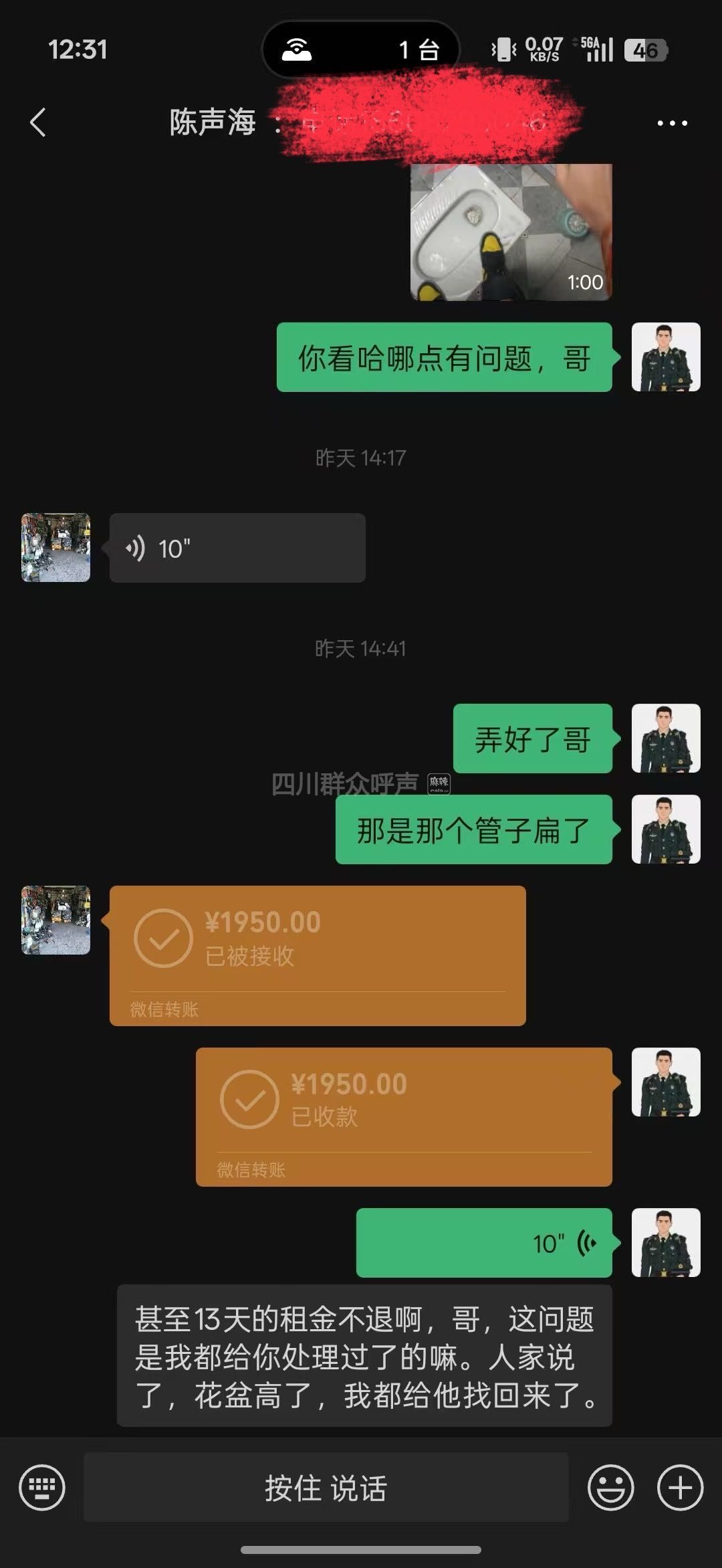Open the contact's avatar beside the received transfer
722x1568 pixels.
point(56,920)
